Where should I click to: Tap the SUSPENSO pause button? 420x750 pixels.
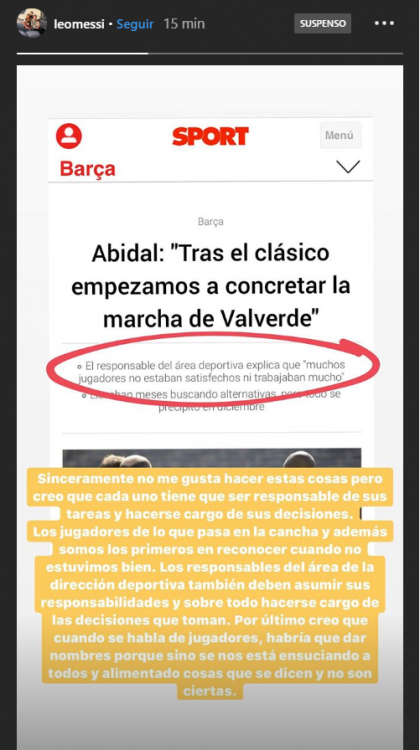click(x=322, y=23)
